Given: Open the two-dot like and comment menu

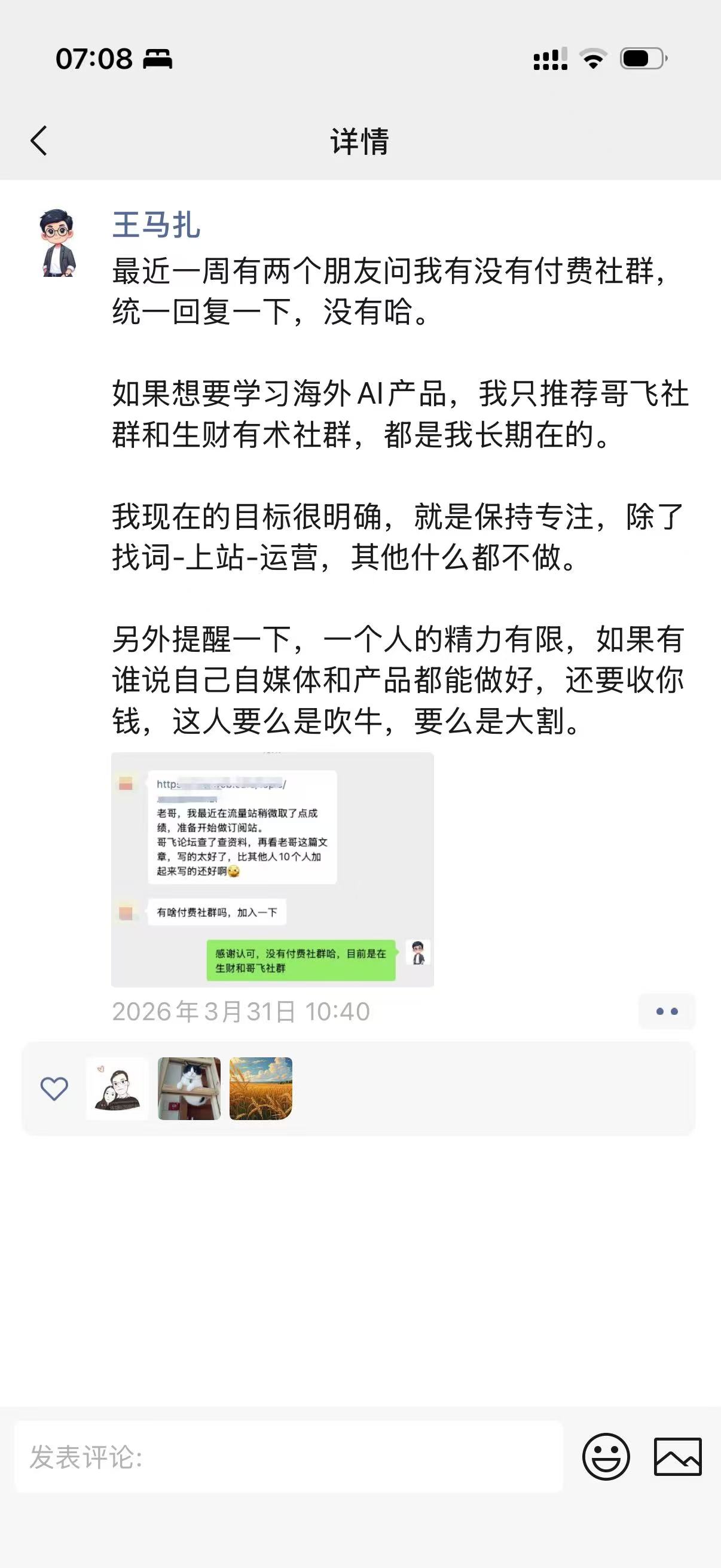Looking at the screenshot, I should pyautogui.click(x=666, y=1011).
